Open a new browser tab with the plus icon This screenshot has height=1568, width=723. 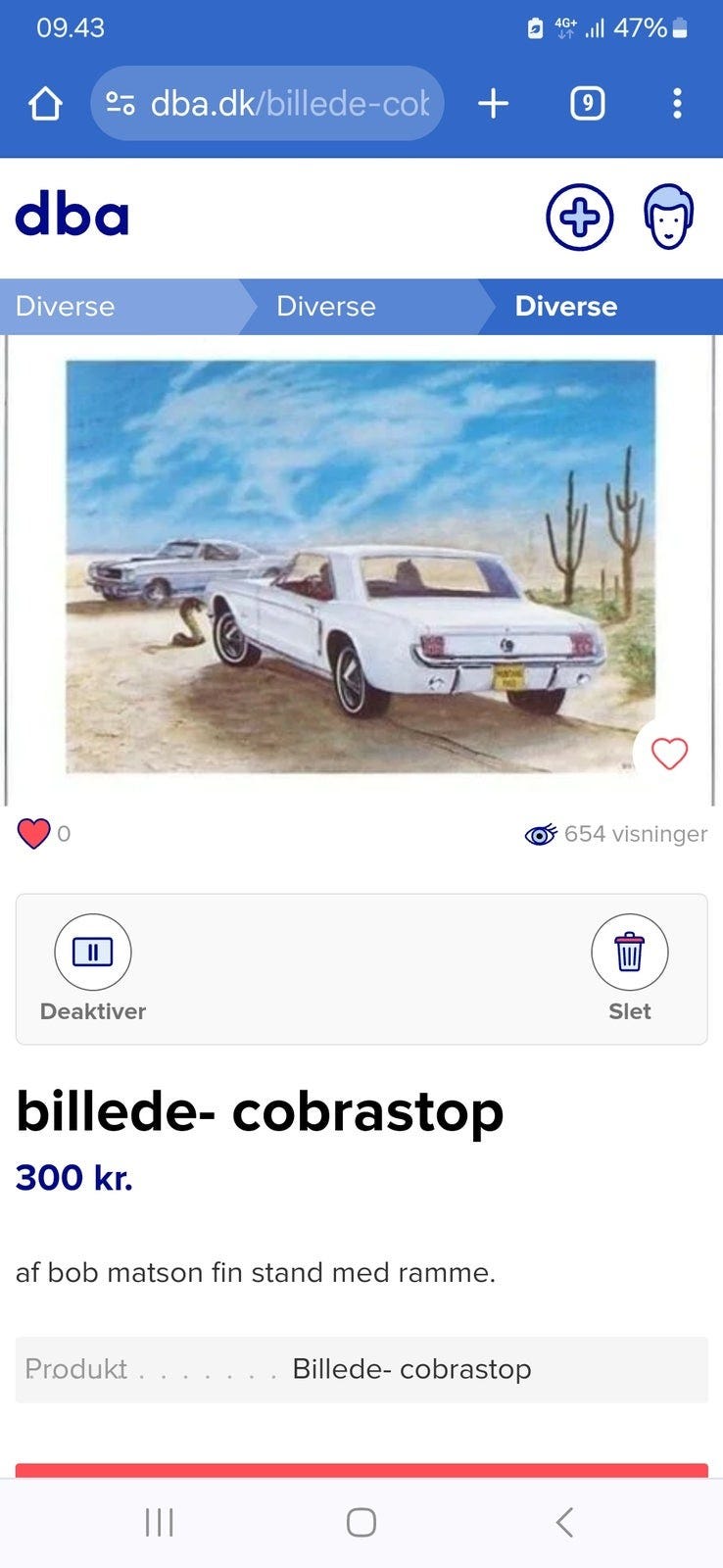(493, 103)
